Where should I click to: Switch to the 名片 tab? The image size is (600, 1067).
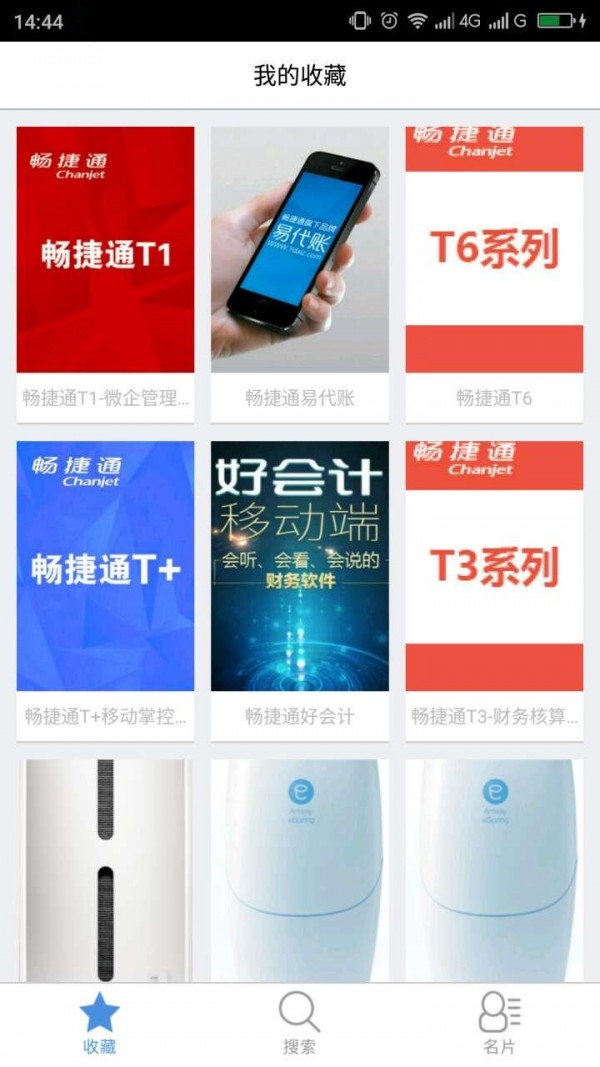click(499, 1024)
